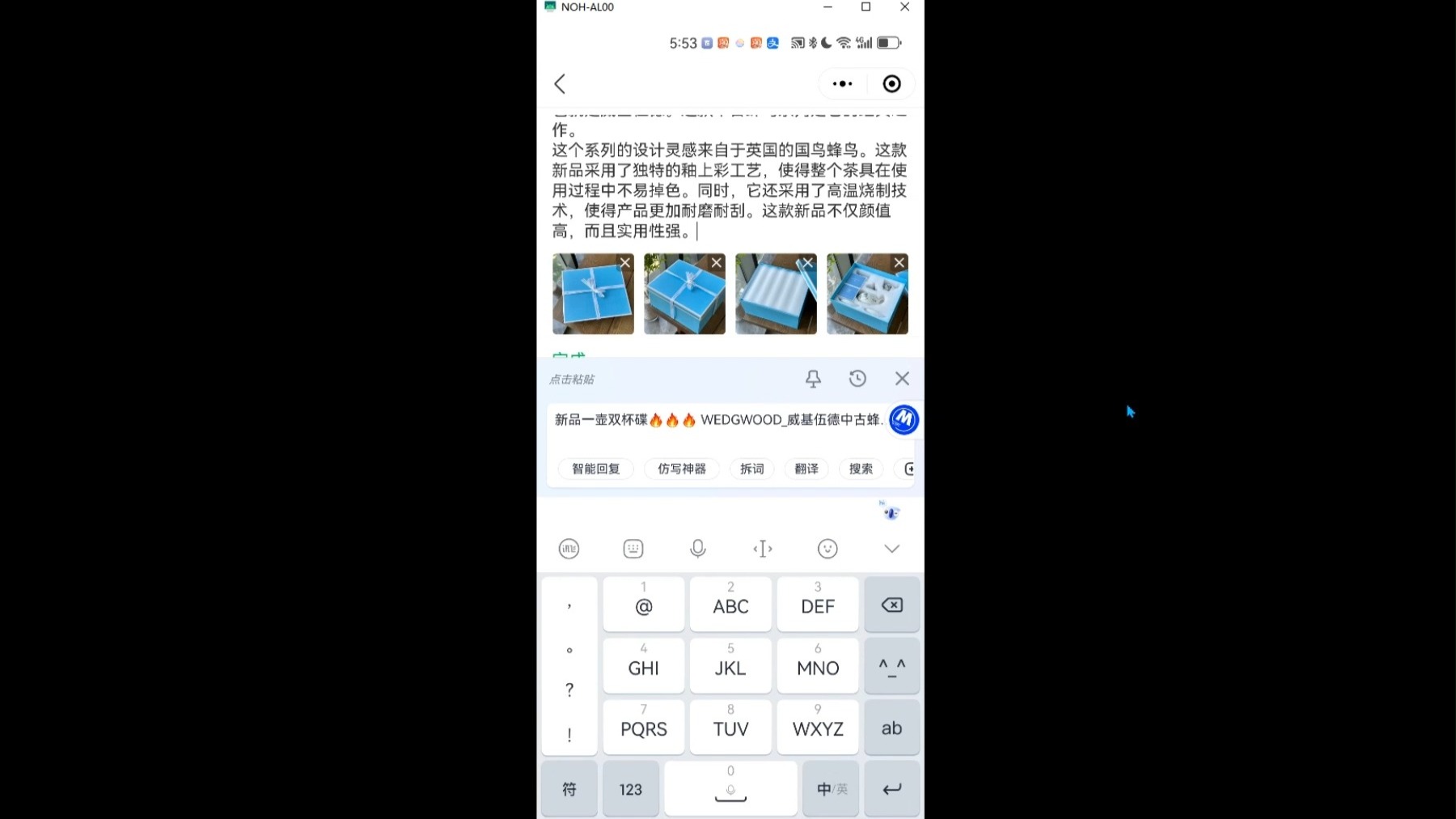
Task: Open the three-dot mini program menu
Action: coord(842,84)
